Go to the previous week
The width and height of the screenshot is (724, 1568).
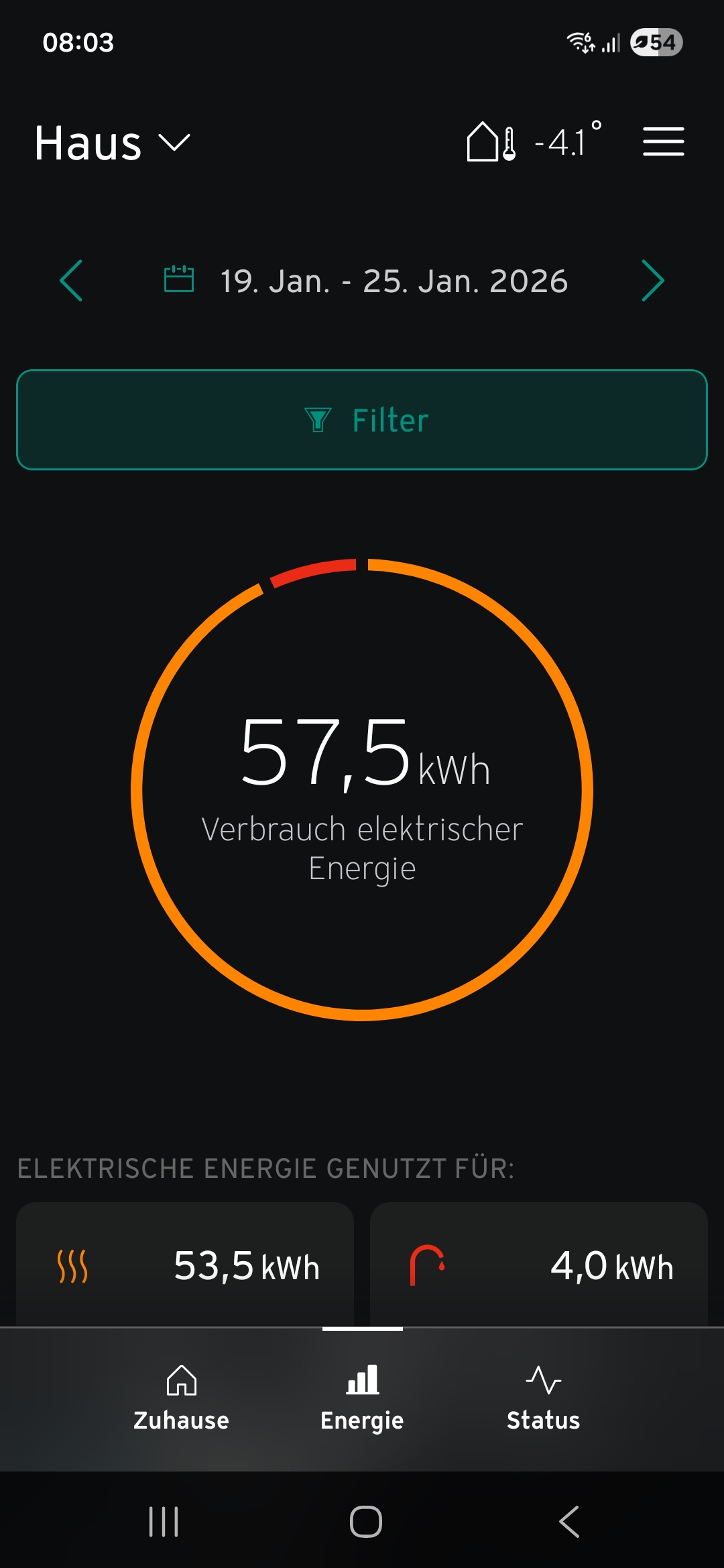pos(72,281)
